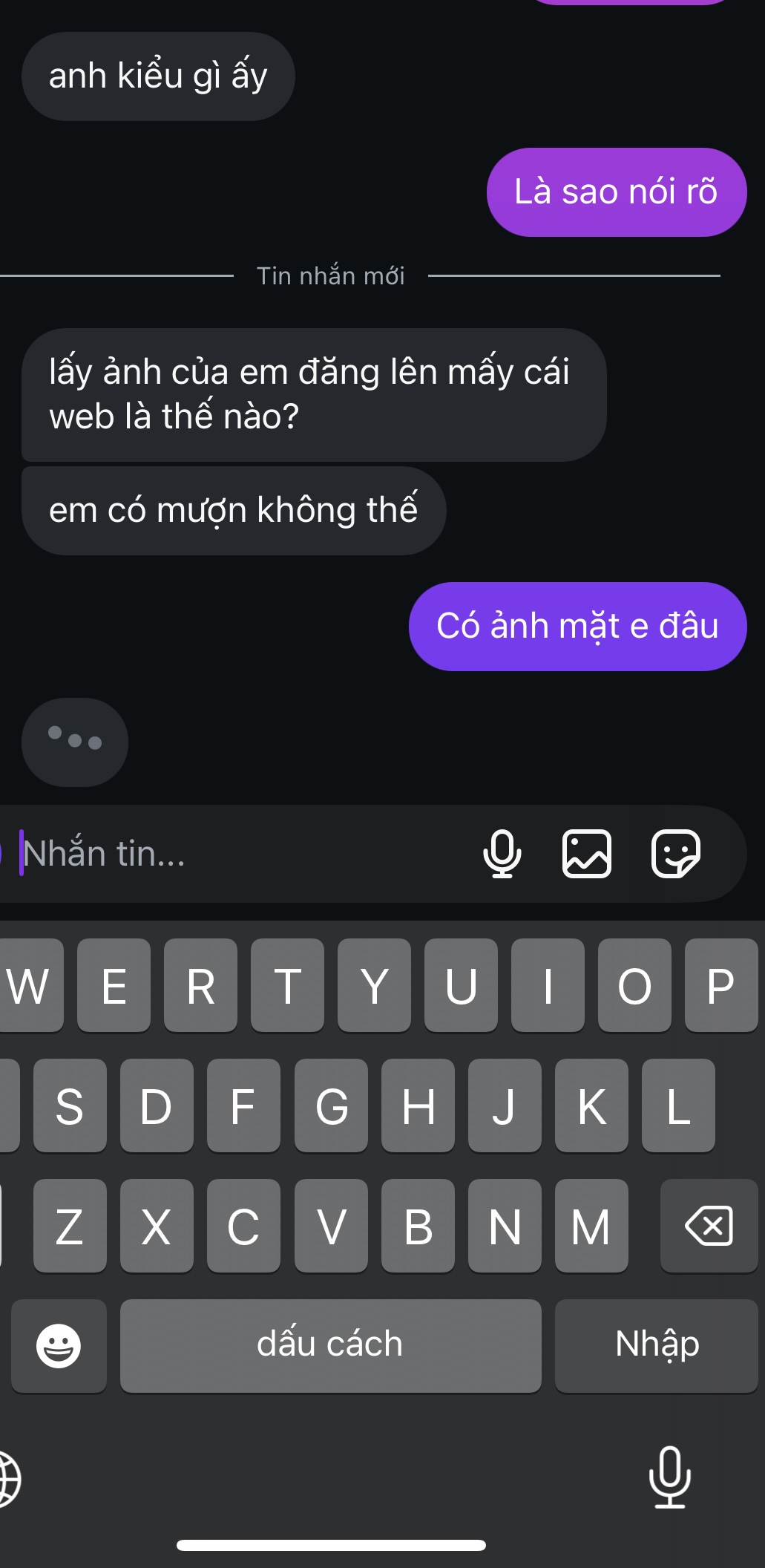Open the photo gallery picker icon

coord(587,854)
